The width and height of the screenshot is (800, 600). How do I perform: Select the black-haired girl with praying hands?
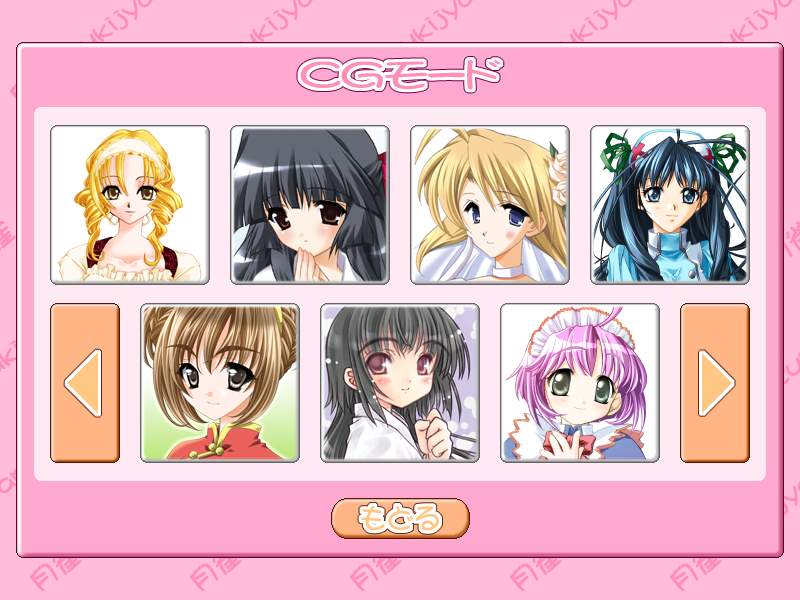click(x=310, y=205)
